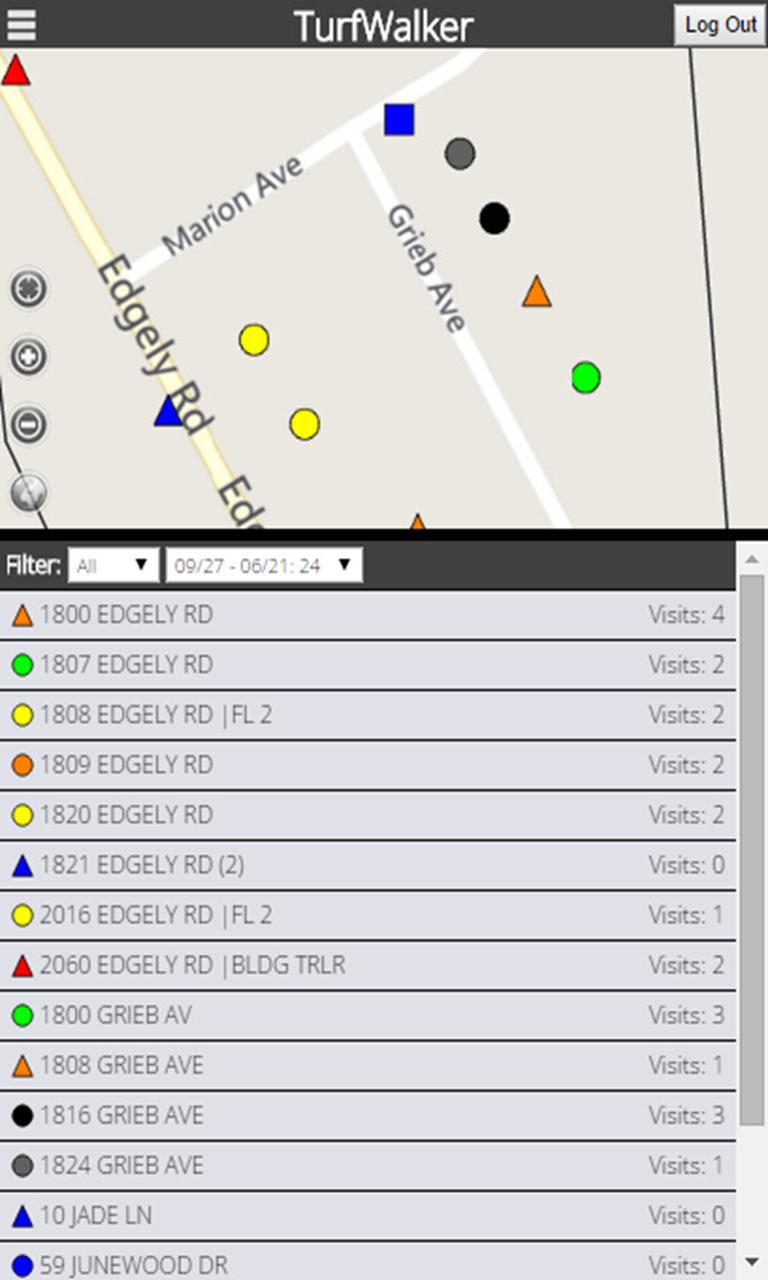
Task: Open the All filter dropdown
Action: [113, 566]
